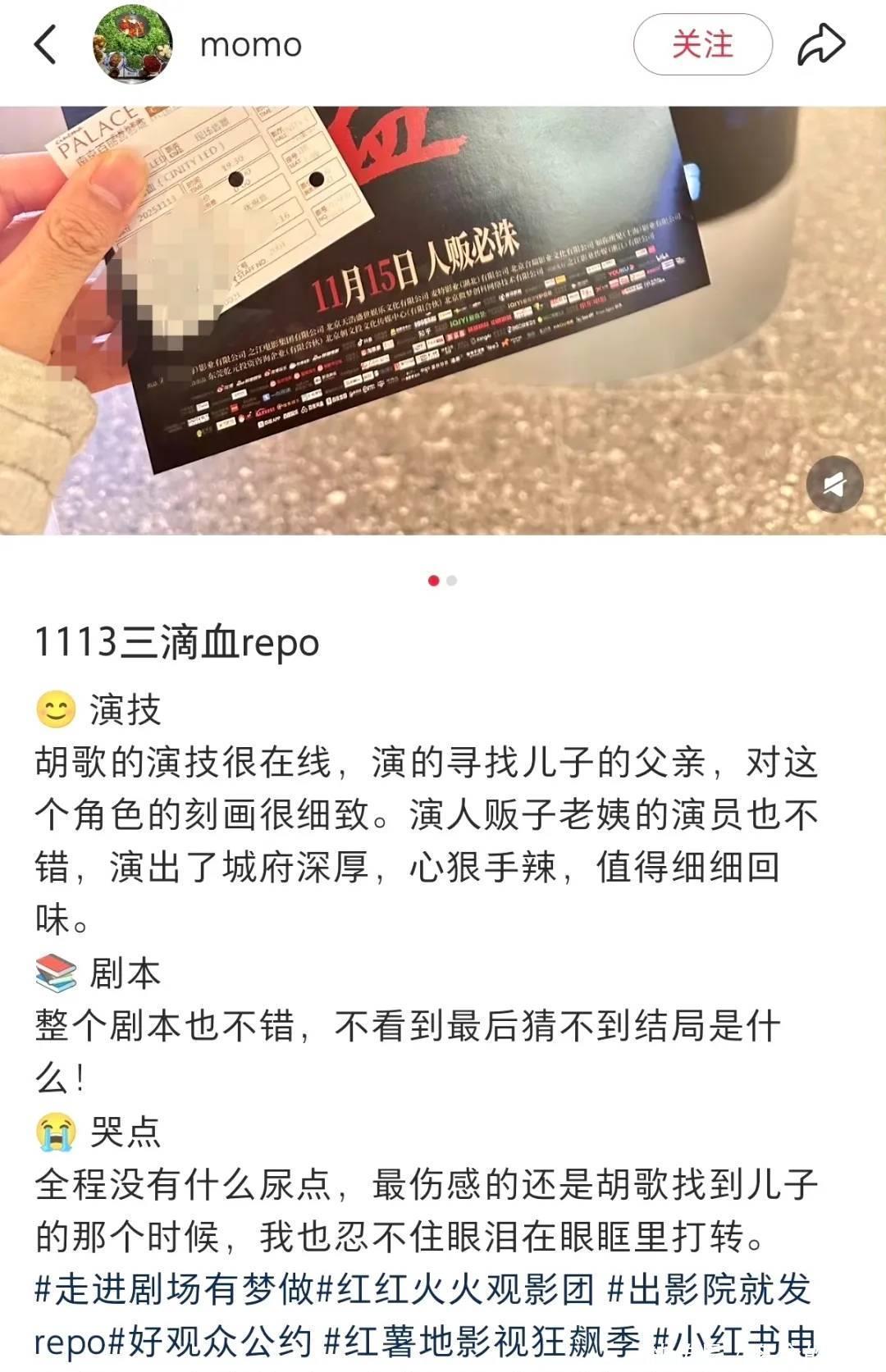
Task: Follow momo with the 关注 button
Action: [702, 44]
